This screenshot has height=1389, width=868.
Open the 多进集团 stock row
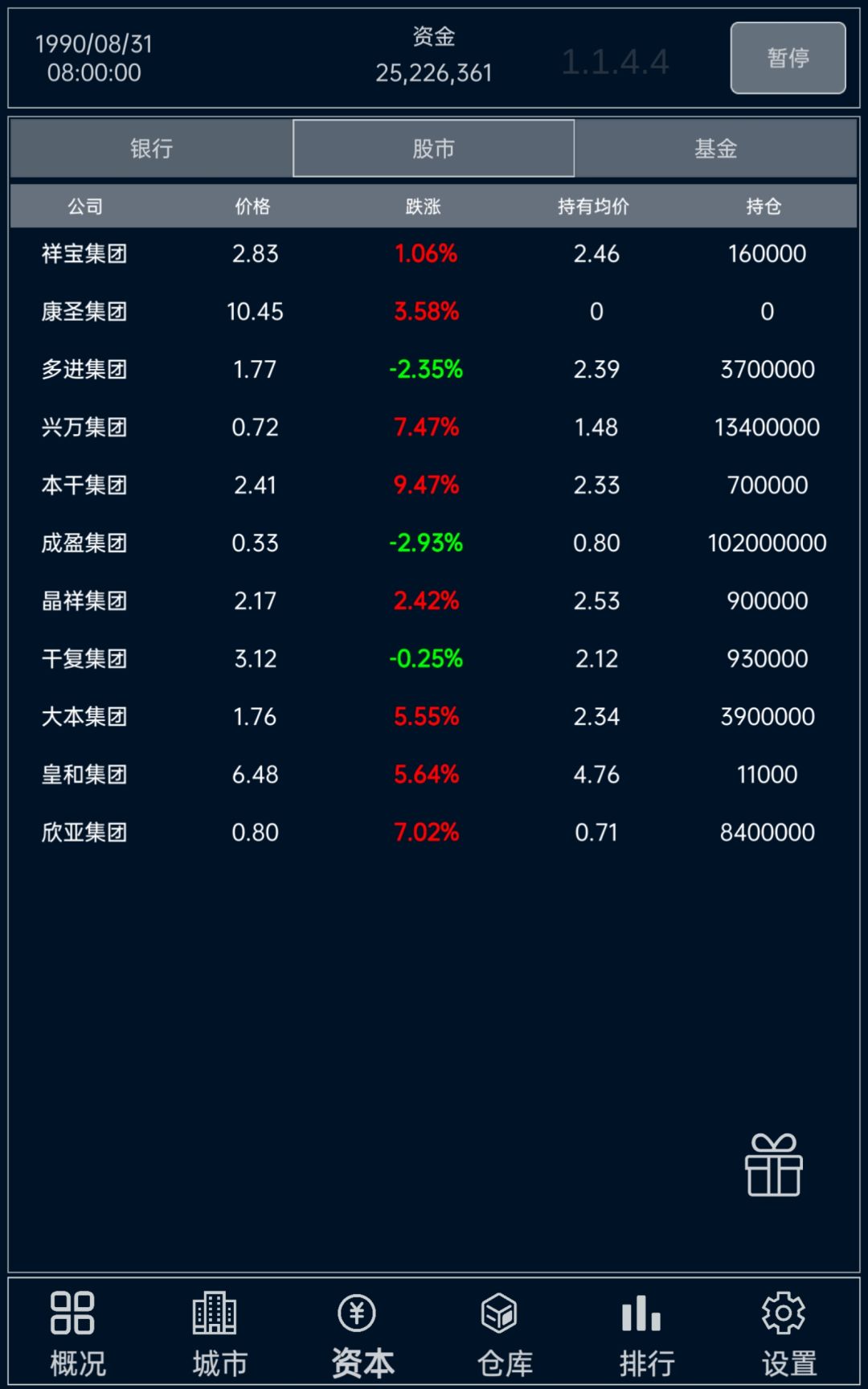point(434,370)
